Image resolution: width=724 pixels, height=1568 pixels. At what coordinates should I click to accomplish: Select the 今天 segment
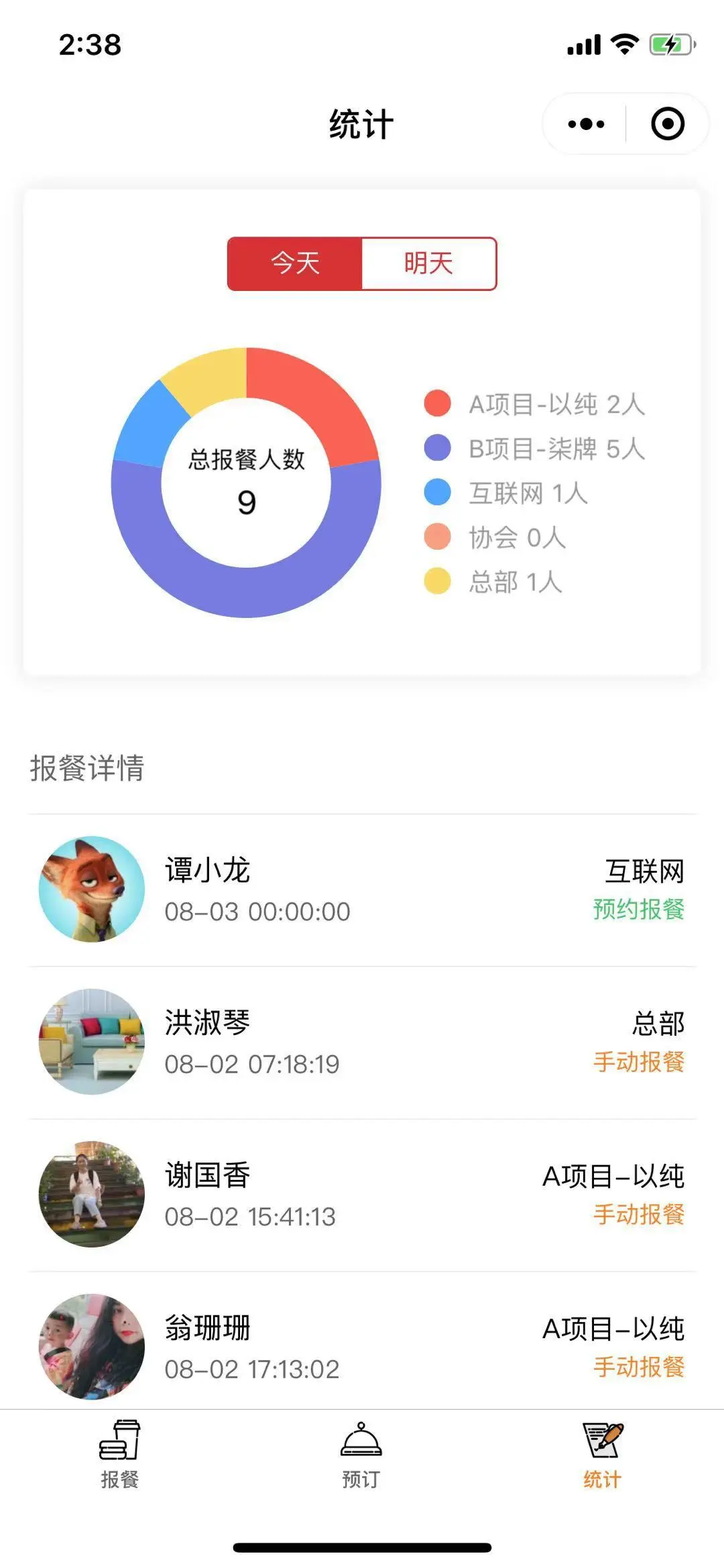(x=295, y=263)
